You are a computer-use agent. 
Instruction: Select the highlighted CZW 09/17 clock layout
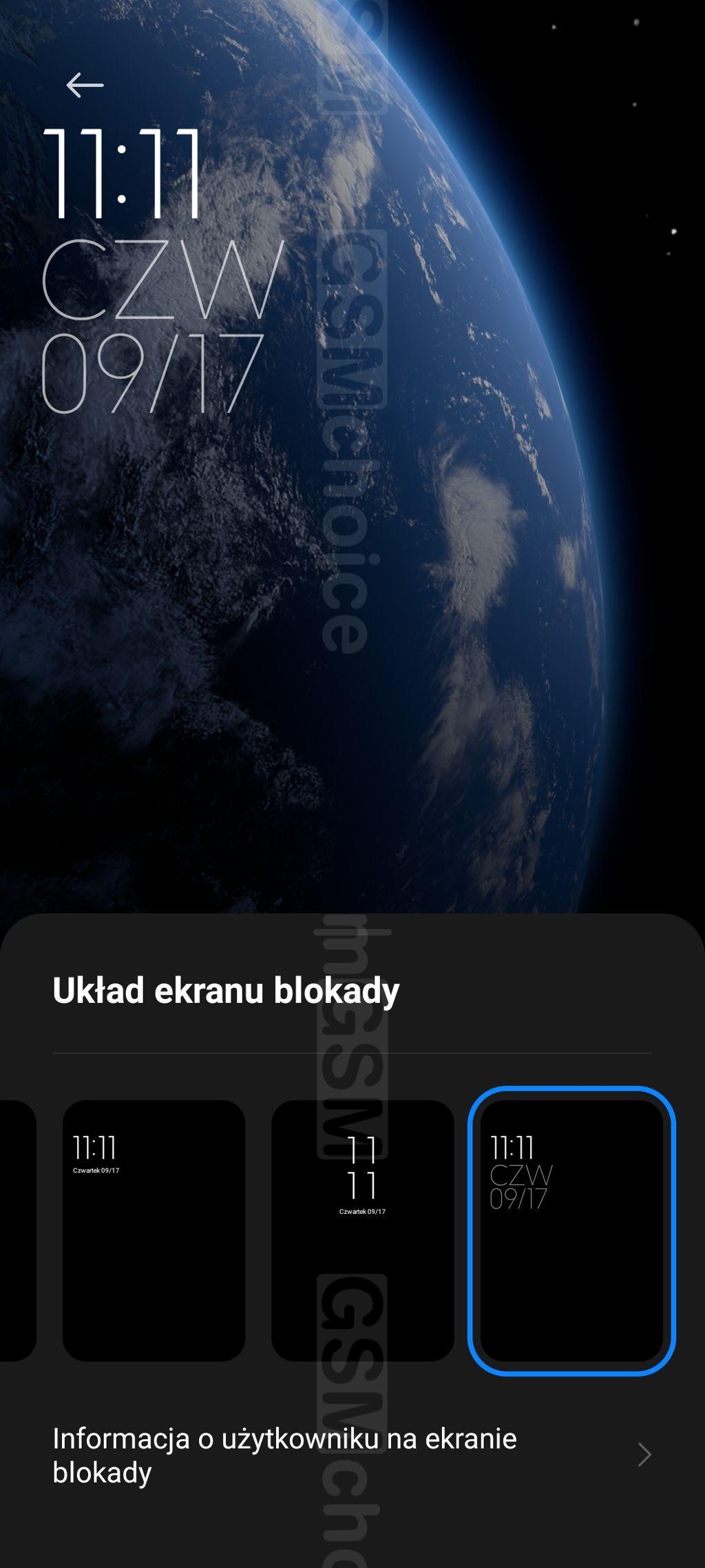[x=571, y=1230]
